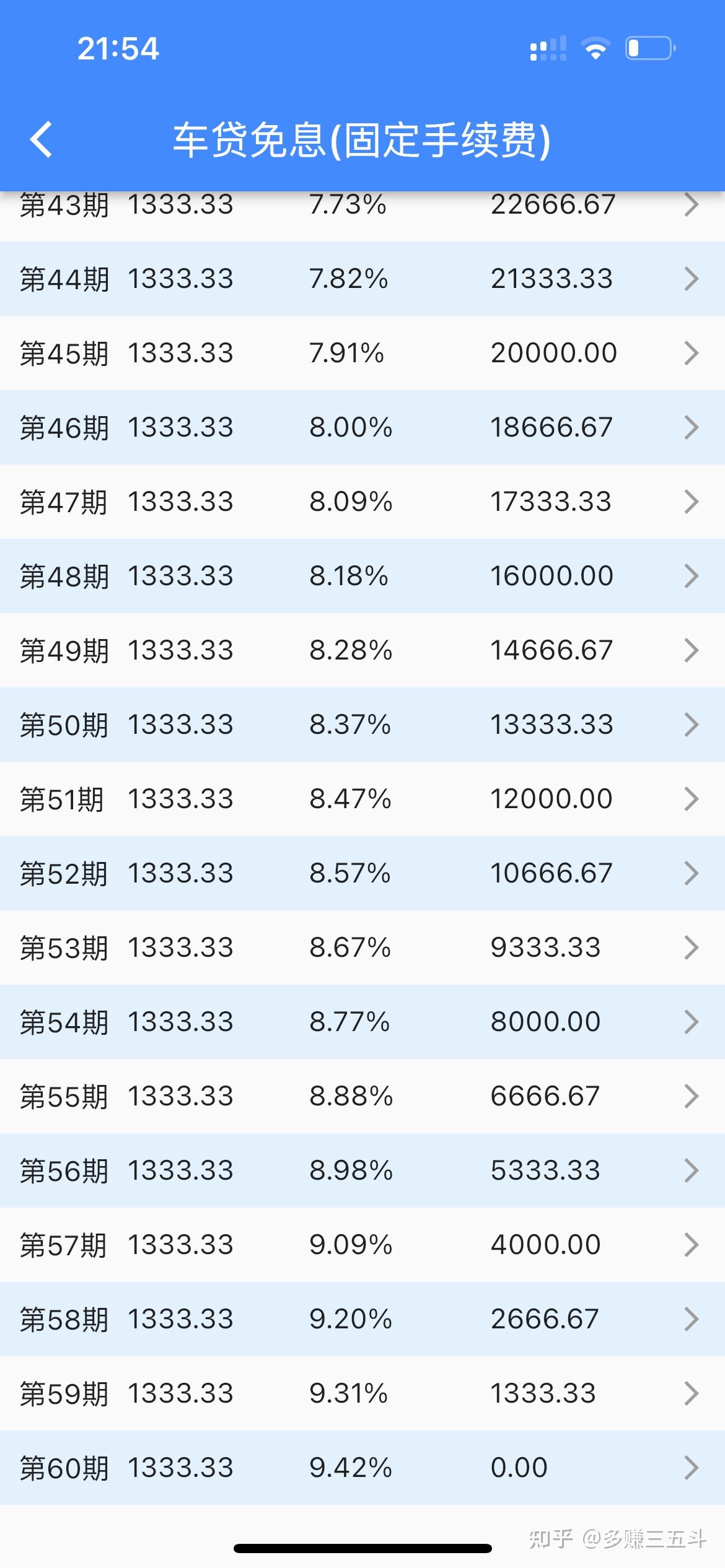Tap the chevron beside 第50期
Viewport: 725px width, 1568px height.
[691, 725]
